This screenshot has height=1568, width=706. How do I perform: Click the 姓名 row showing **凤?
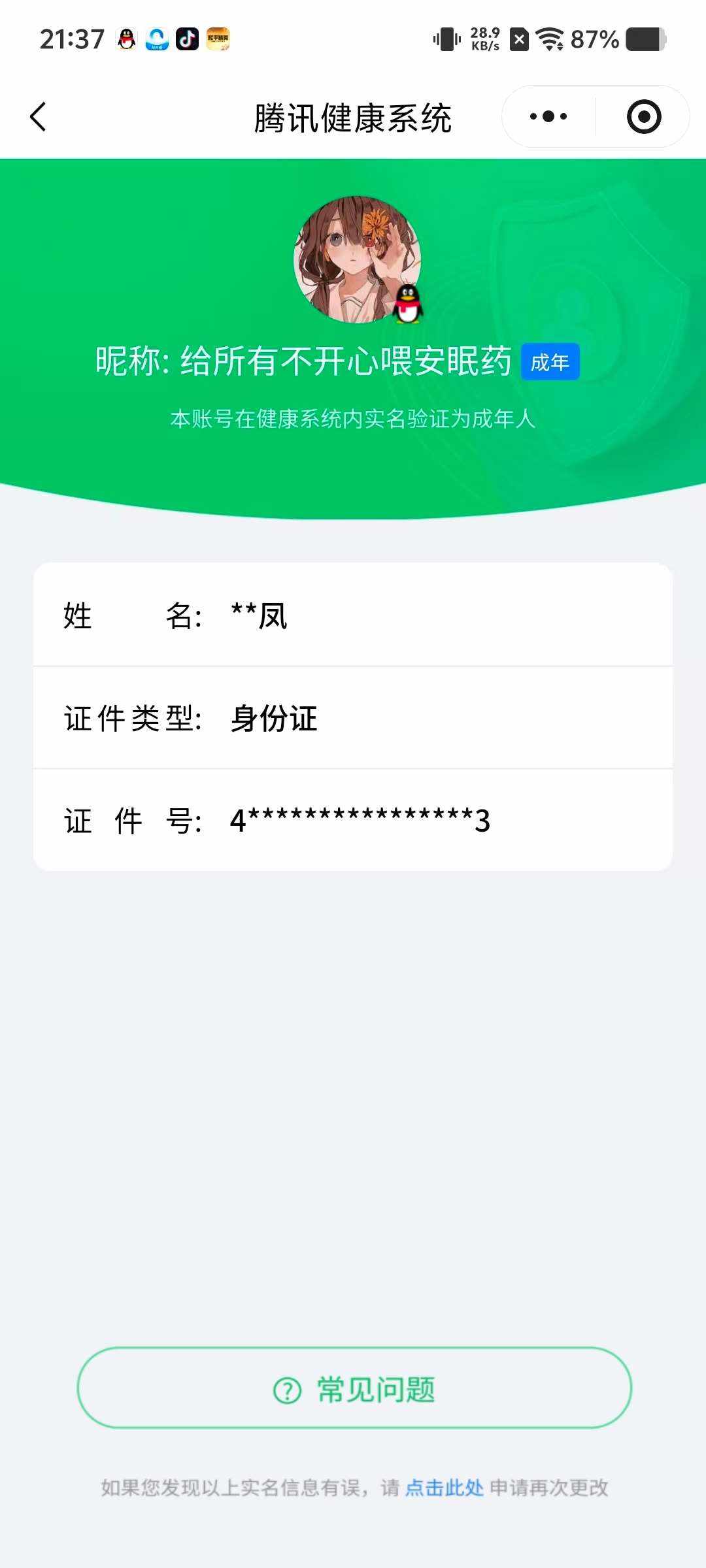point(353,617)
